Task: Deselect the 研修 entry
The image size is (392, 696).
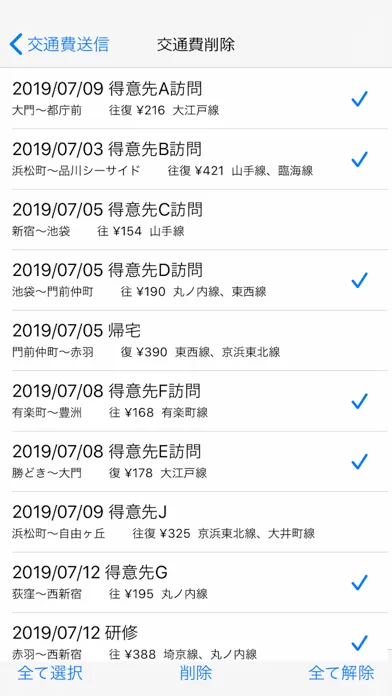Action: click(196, 637)
